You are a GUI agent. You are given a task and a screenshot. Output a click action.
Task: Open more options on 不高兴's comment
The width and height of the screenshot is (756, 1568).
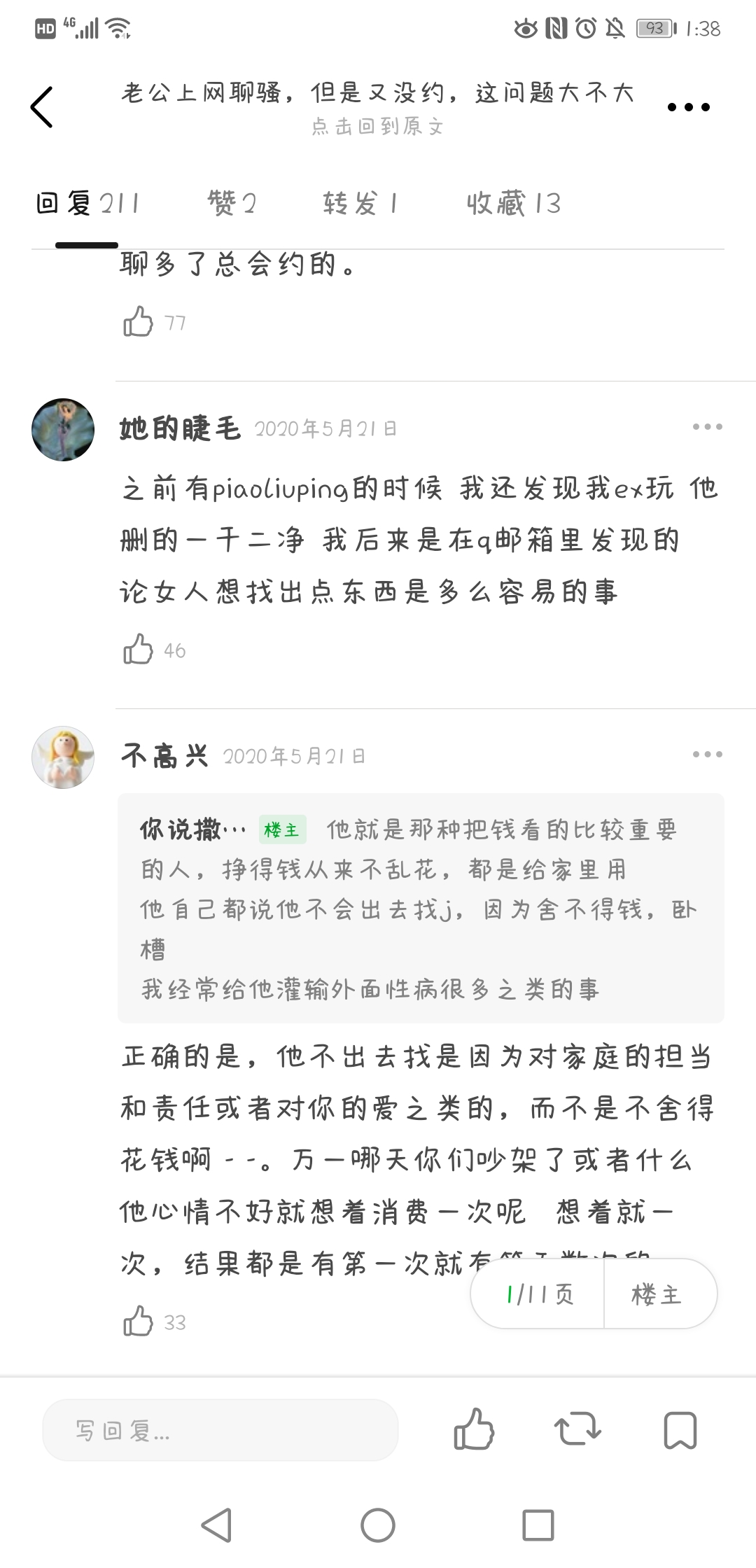[707, 755]
